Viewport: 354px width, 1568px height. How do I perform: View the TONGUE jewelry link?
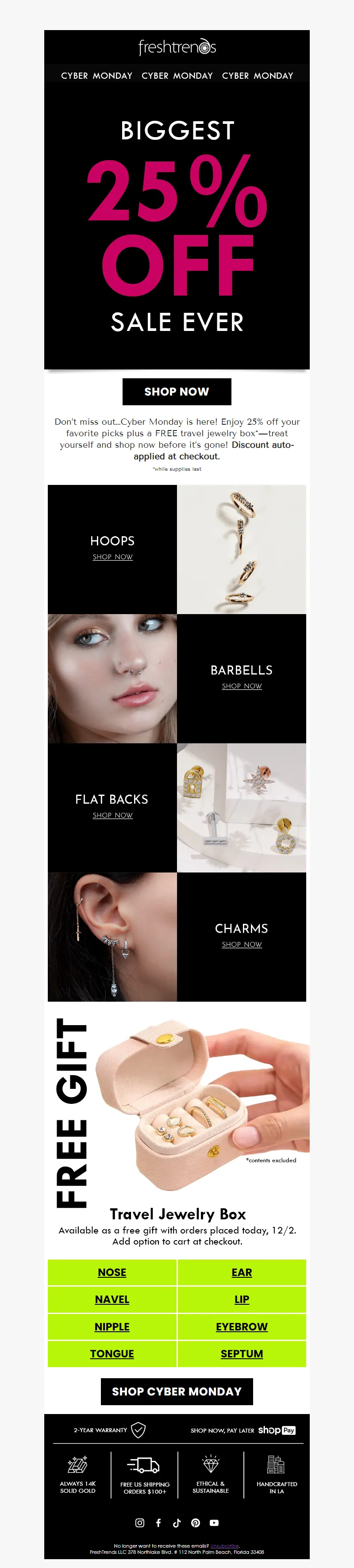(112, 1353)
